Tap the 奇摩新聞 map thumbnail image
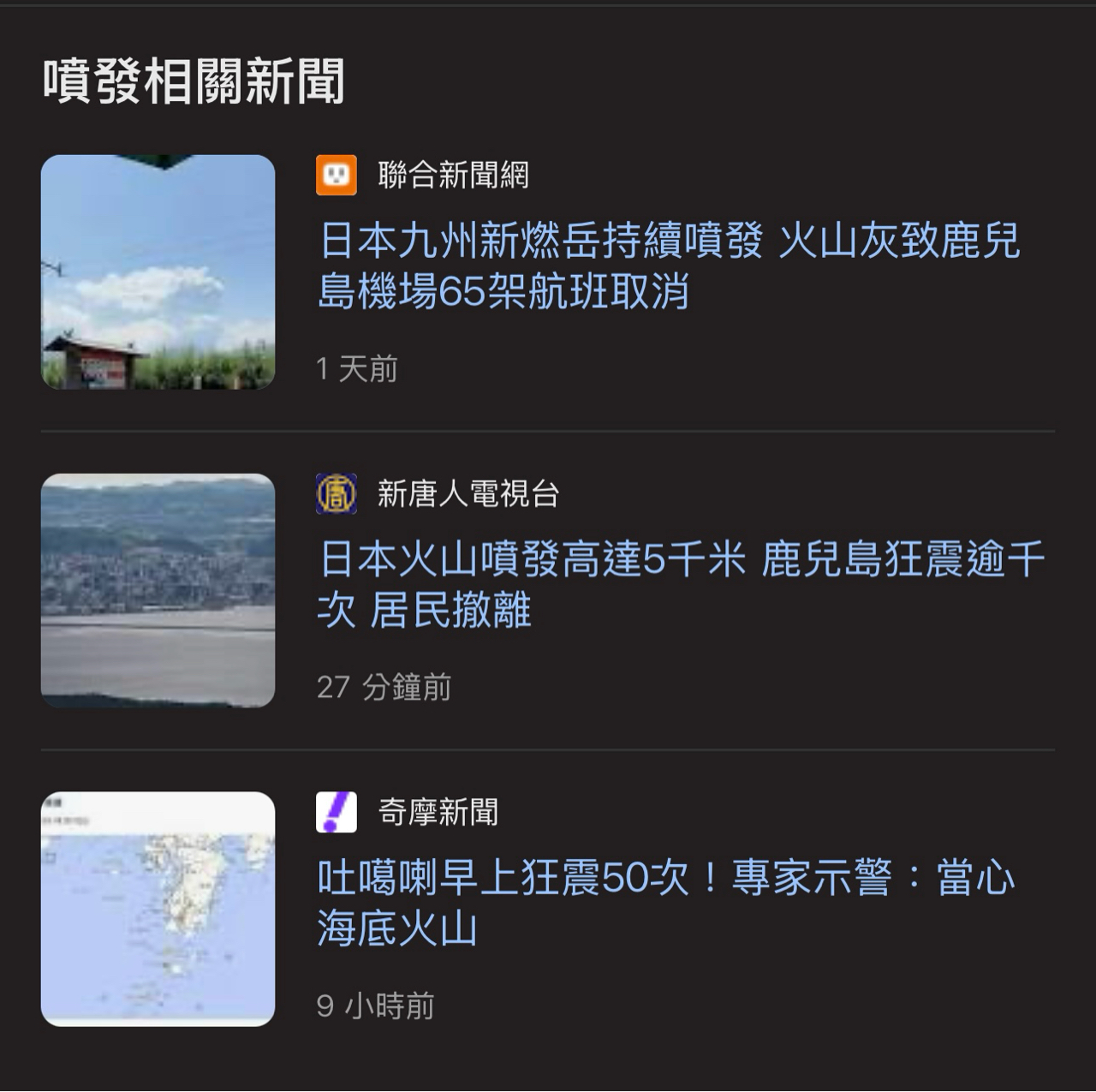 (x=158, y=909)
